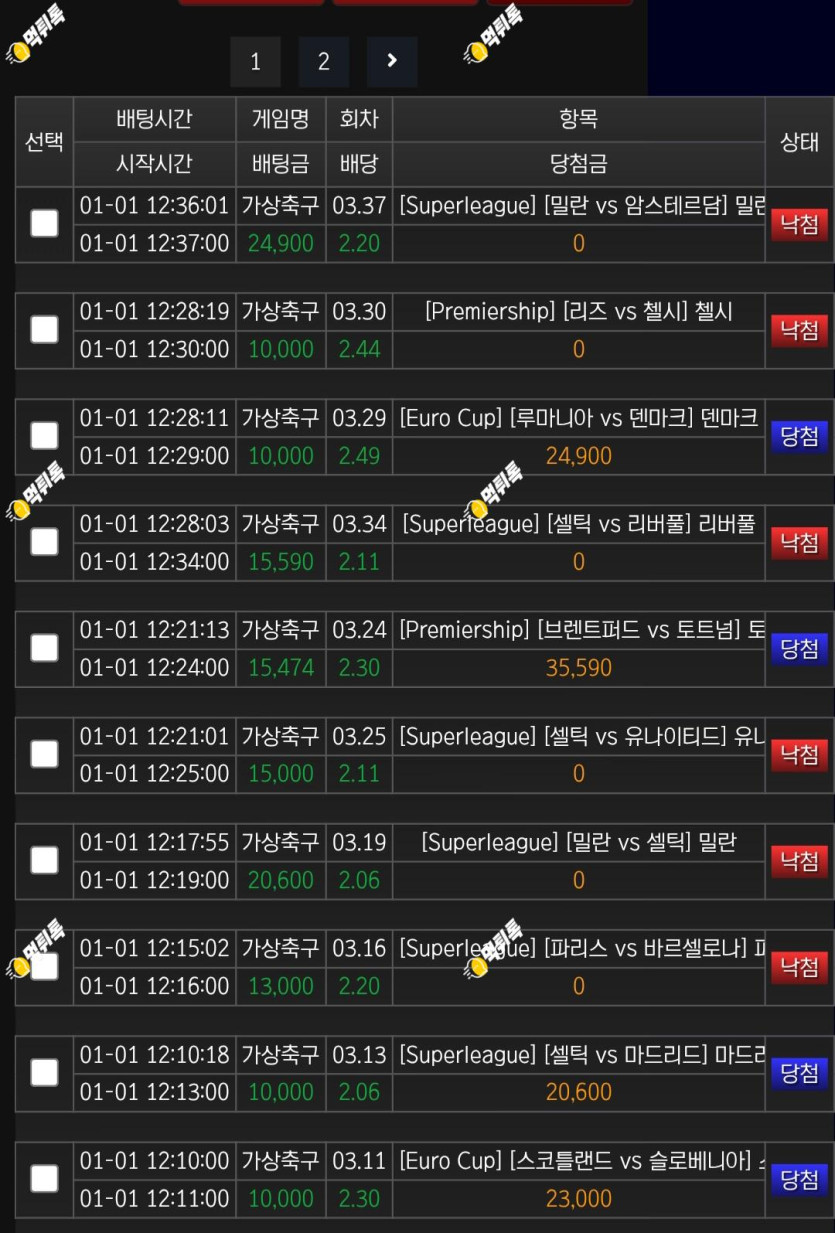Check the 12:15:02 Paris vs Barcelona bet
835x1233 pixels.
tap(44, 966)
